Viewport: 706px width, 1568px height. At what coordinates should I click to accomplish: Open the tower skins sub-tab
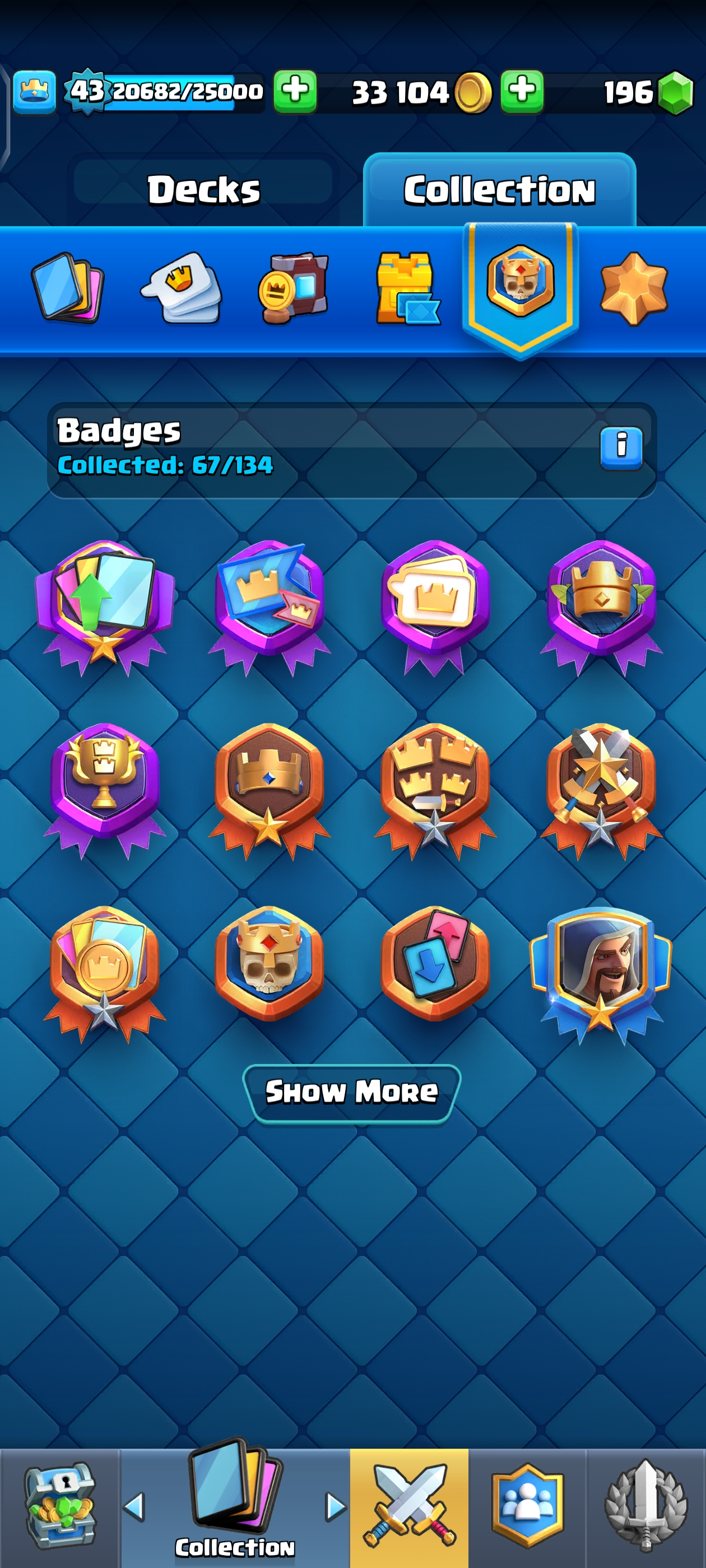[406, 288]
